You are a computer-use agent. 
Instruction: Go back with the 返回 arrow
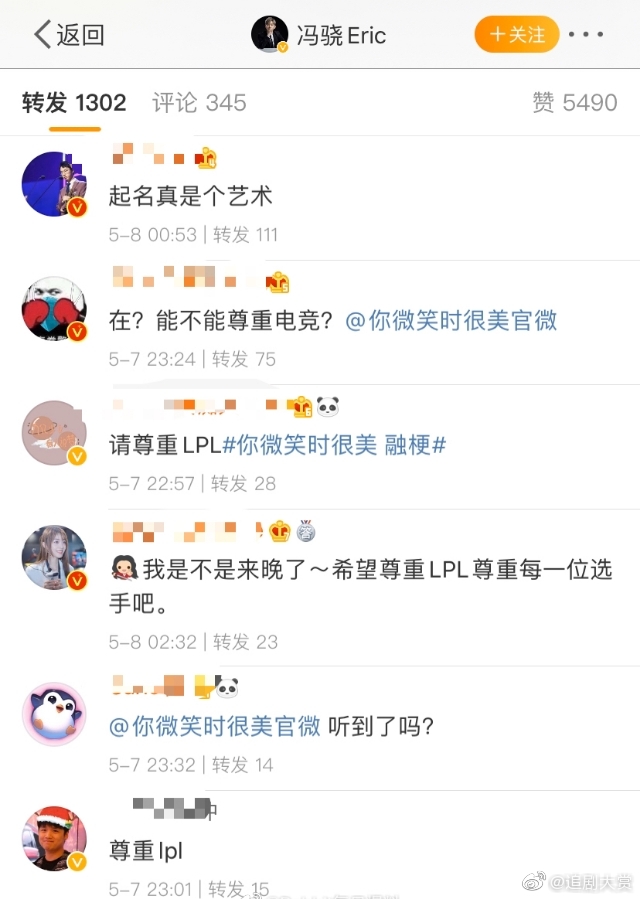68,35
